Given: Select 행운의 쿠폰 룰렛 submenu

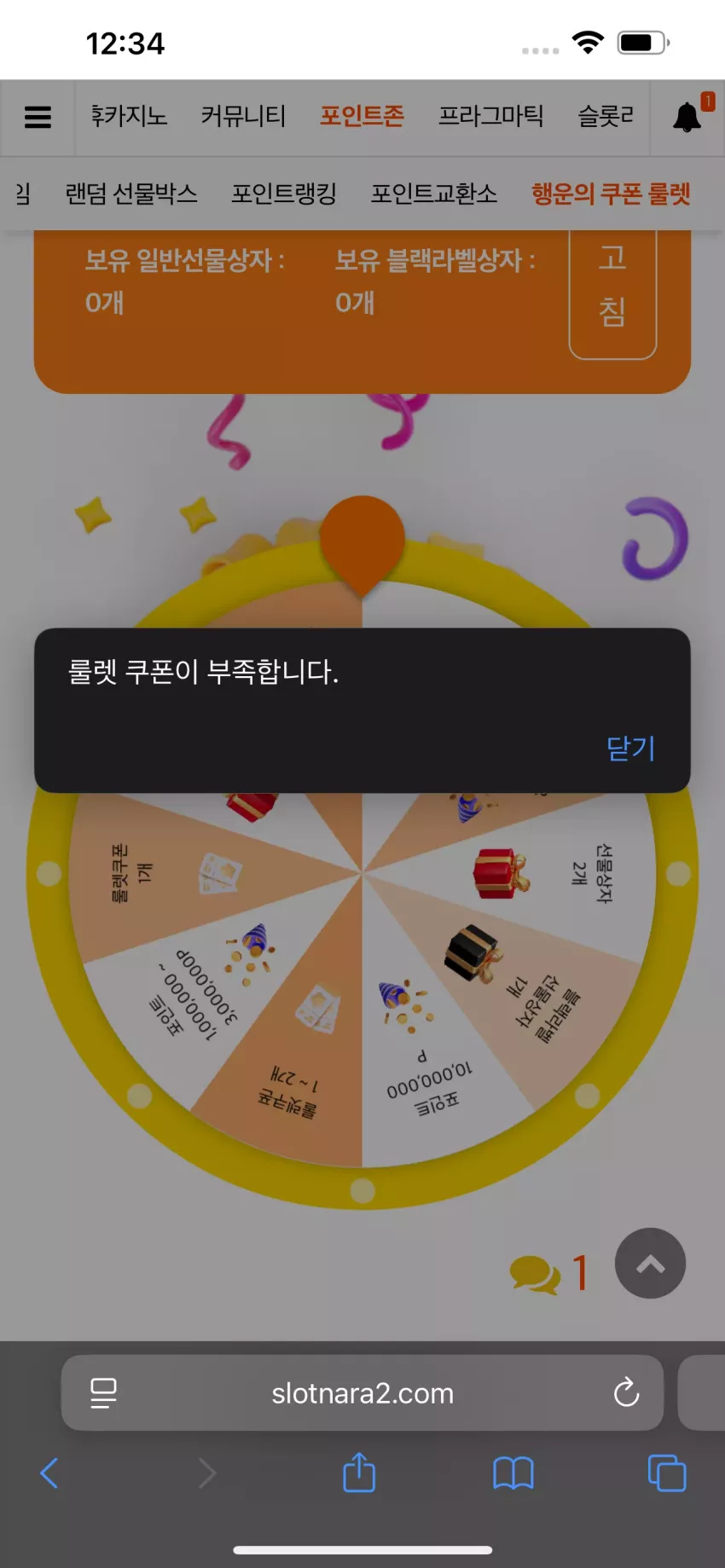Looking at the screenshot, I should pos(611,194).
